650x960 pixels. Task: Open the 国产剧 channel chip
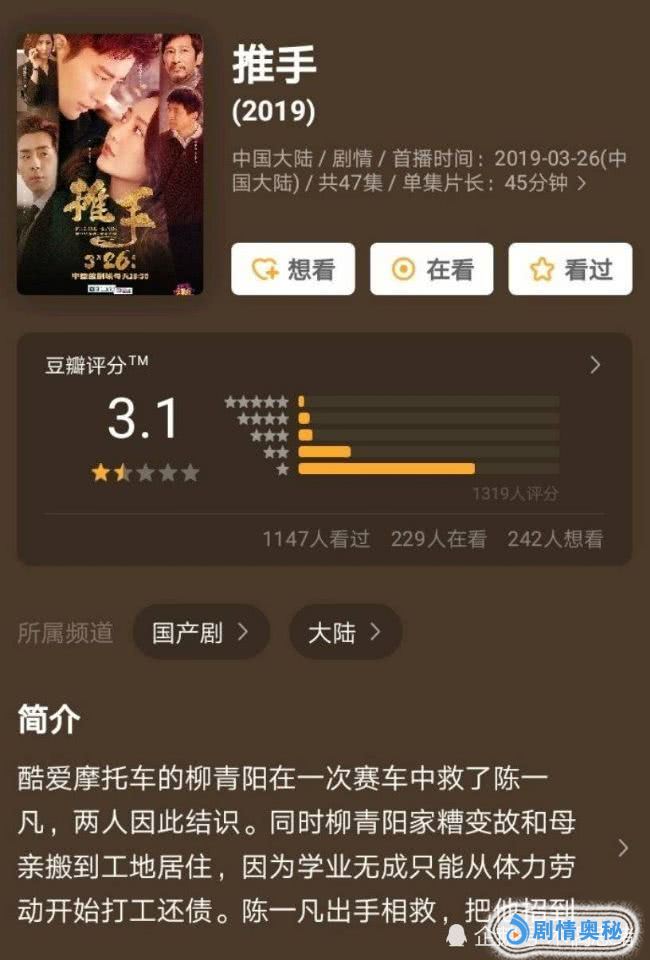pyautogui.click(x=201, y=632)
